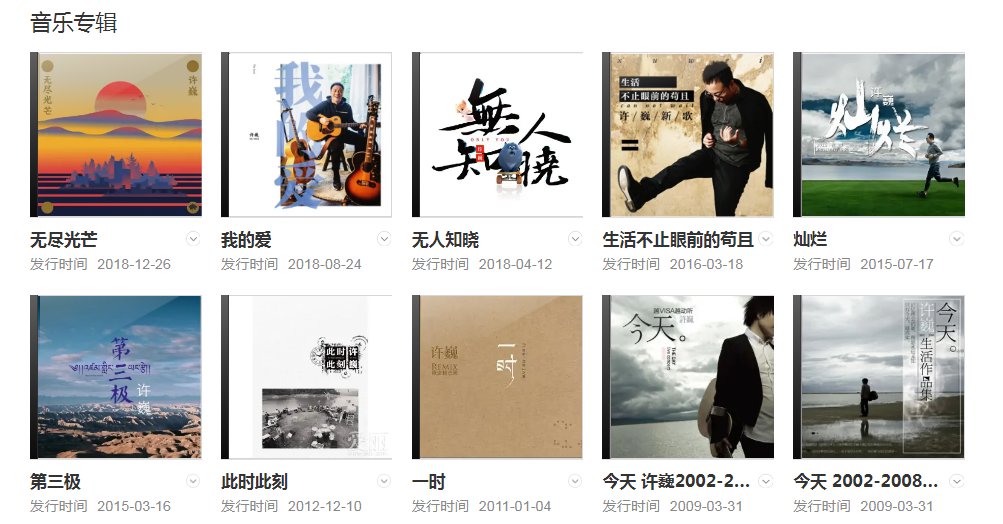Open the 灿烂 album cover
Image resolution: width=1003 pixels, height=524 pixels.
[879, 135]
